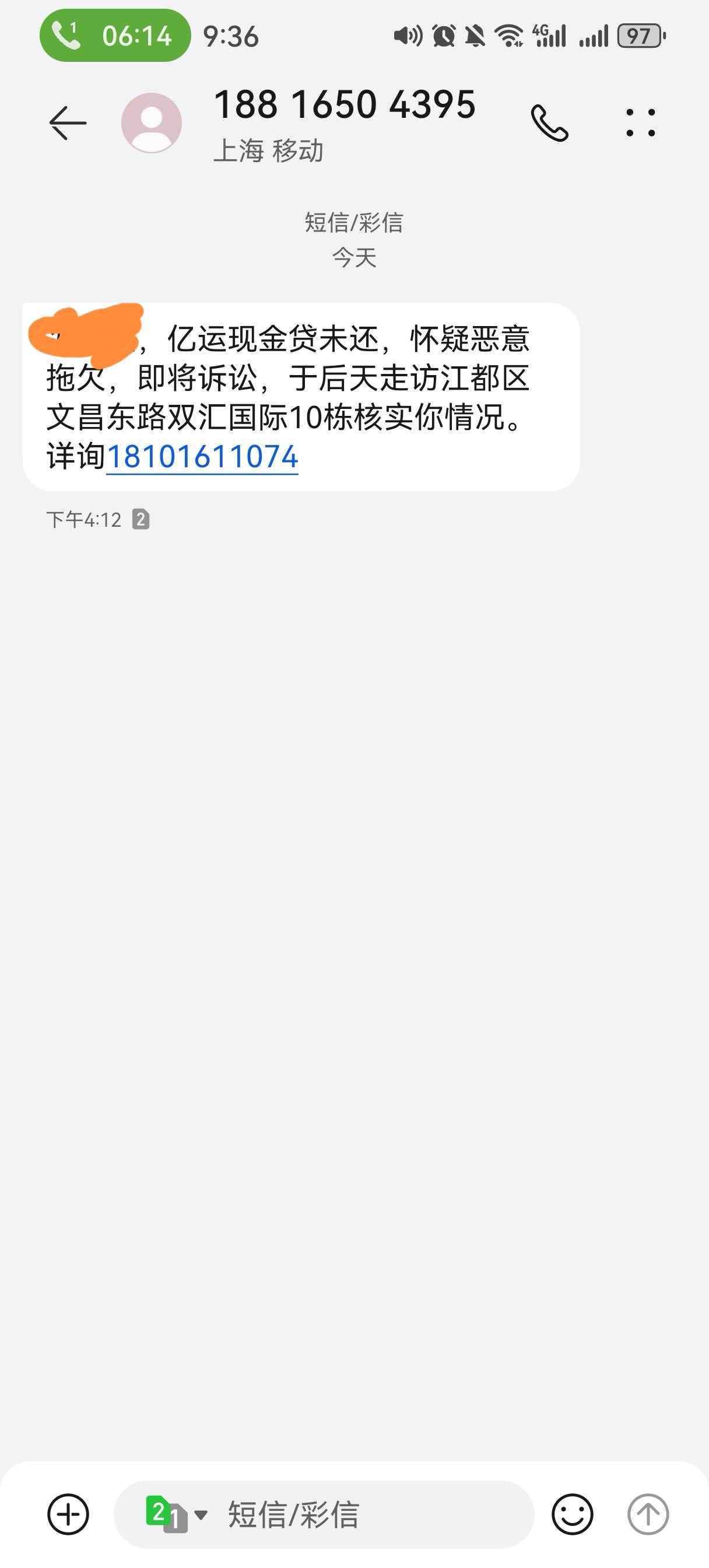Screen dimensions: 709x1568
Task: Open the four-dot overflow menu
Action: [641, 123]
